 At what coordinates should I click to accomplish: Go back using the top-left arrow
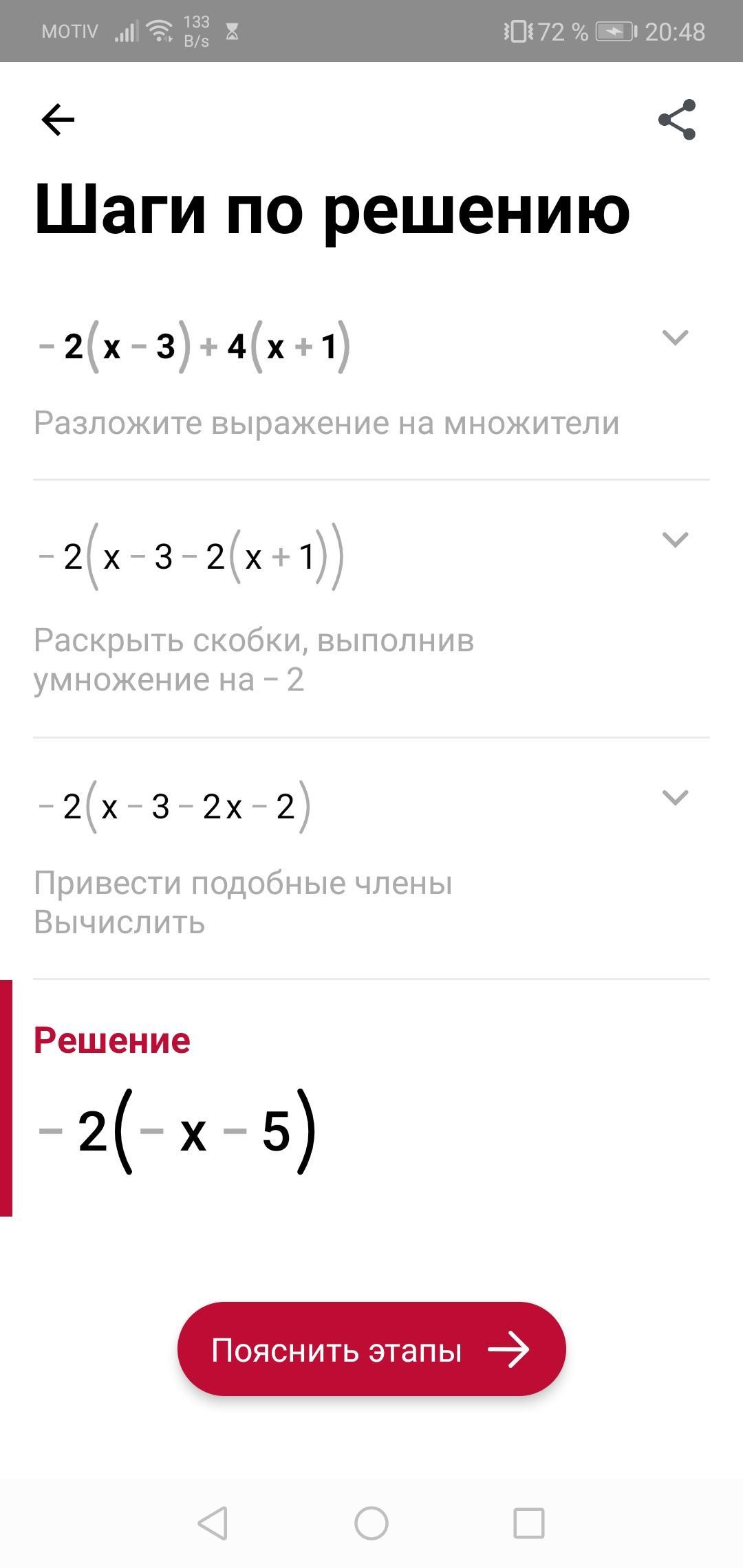58,120
